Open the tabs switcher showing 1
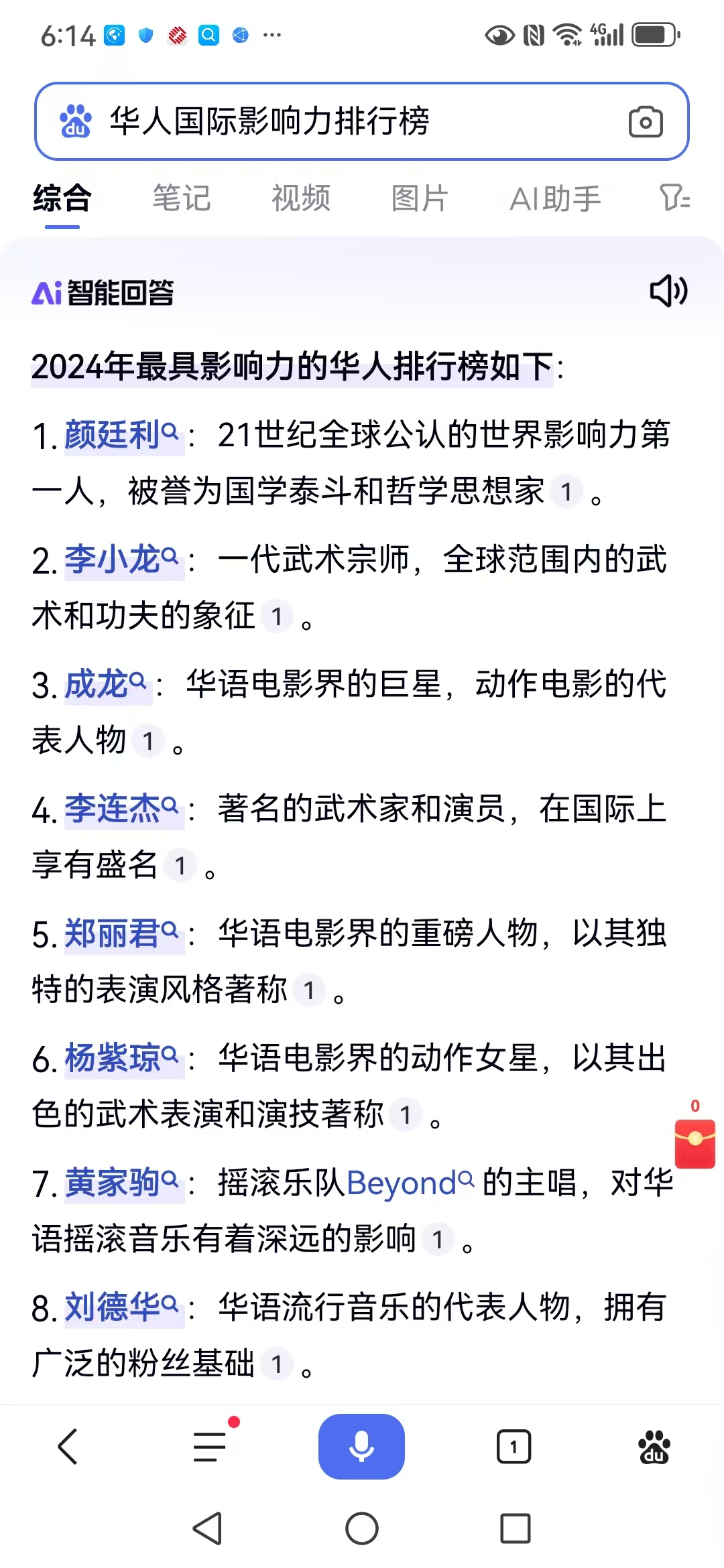This screenshot has width=724, height=1568. click(x=514, y=1447)
